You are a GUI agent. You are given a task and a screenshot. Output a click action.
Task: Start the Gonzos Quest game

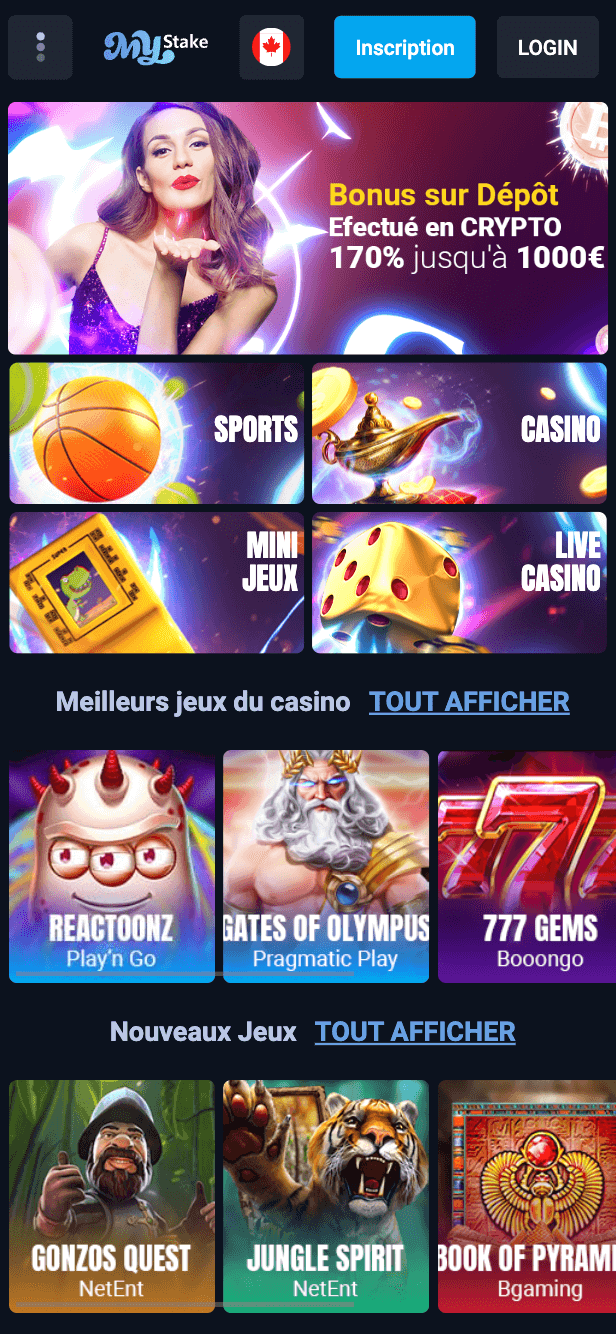click(x=112, y=1196)
